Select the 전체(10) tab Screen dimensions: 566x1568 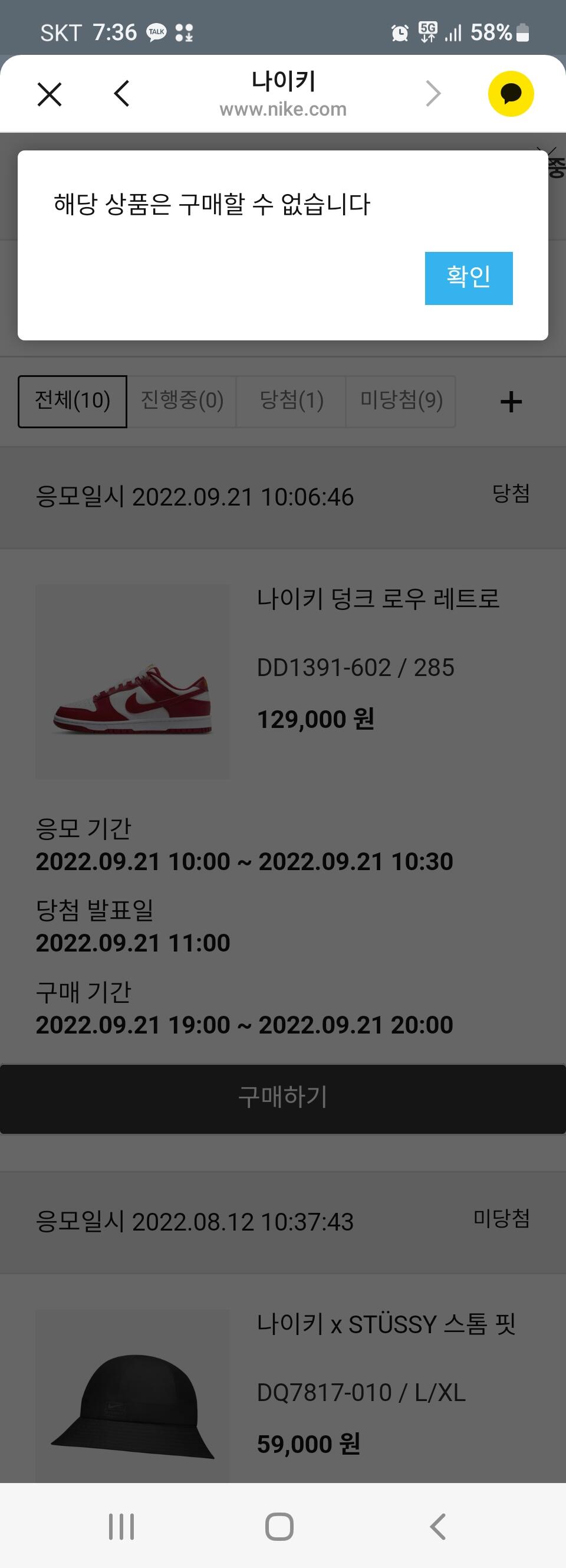(73, 401)
